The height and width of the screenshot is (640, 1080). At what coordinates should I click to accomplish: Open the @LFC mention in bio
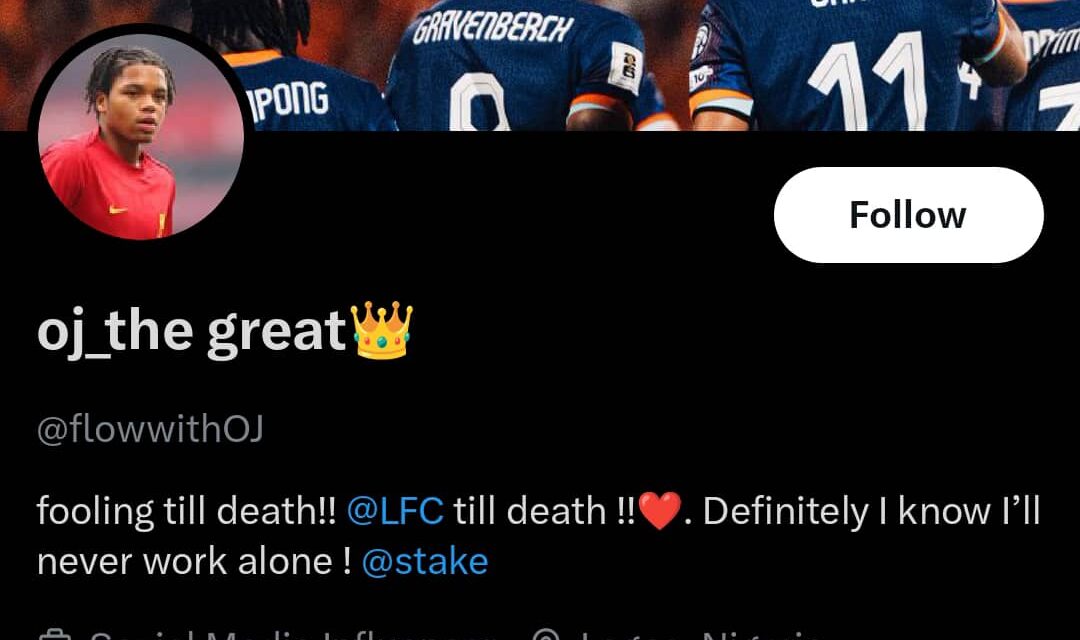coord(394,511)
